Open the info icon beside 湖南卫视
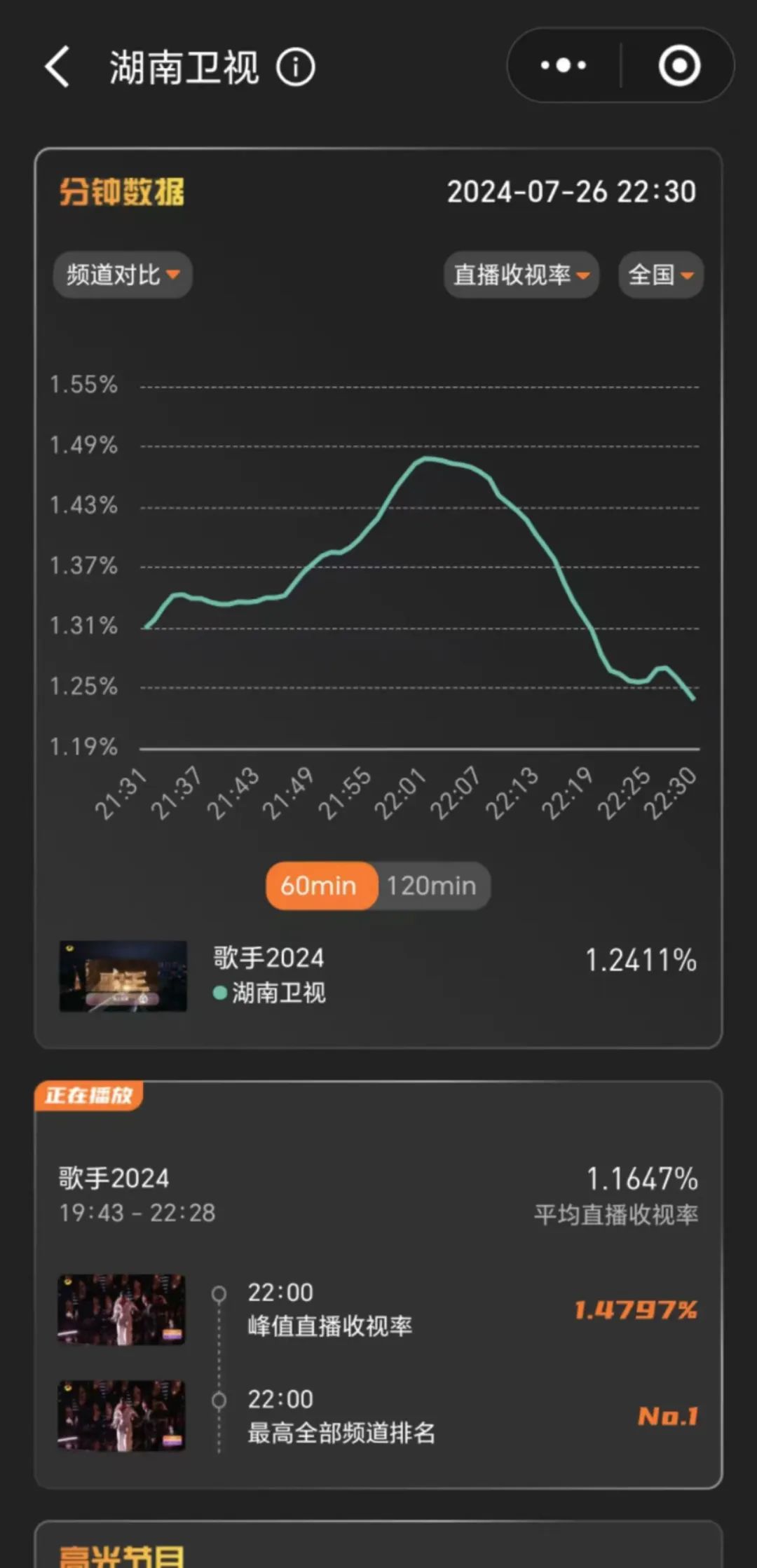This screenshot has height=1568, width=757. pos(296,68)
